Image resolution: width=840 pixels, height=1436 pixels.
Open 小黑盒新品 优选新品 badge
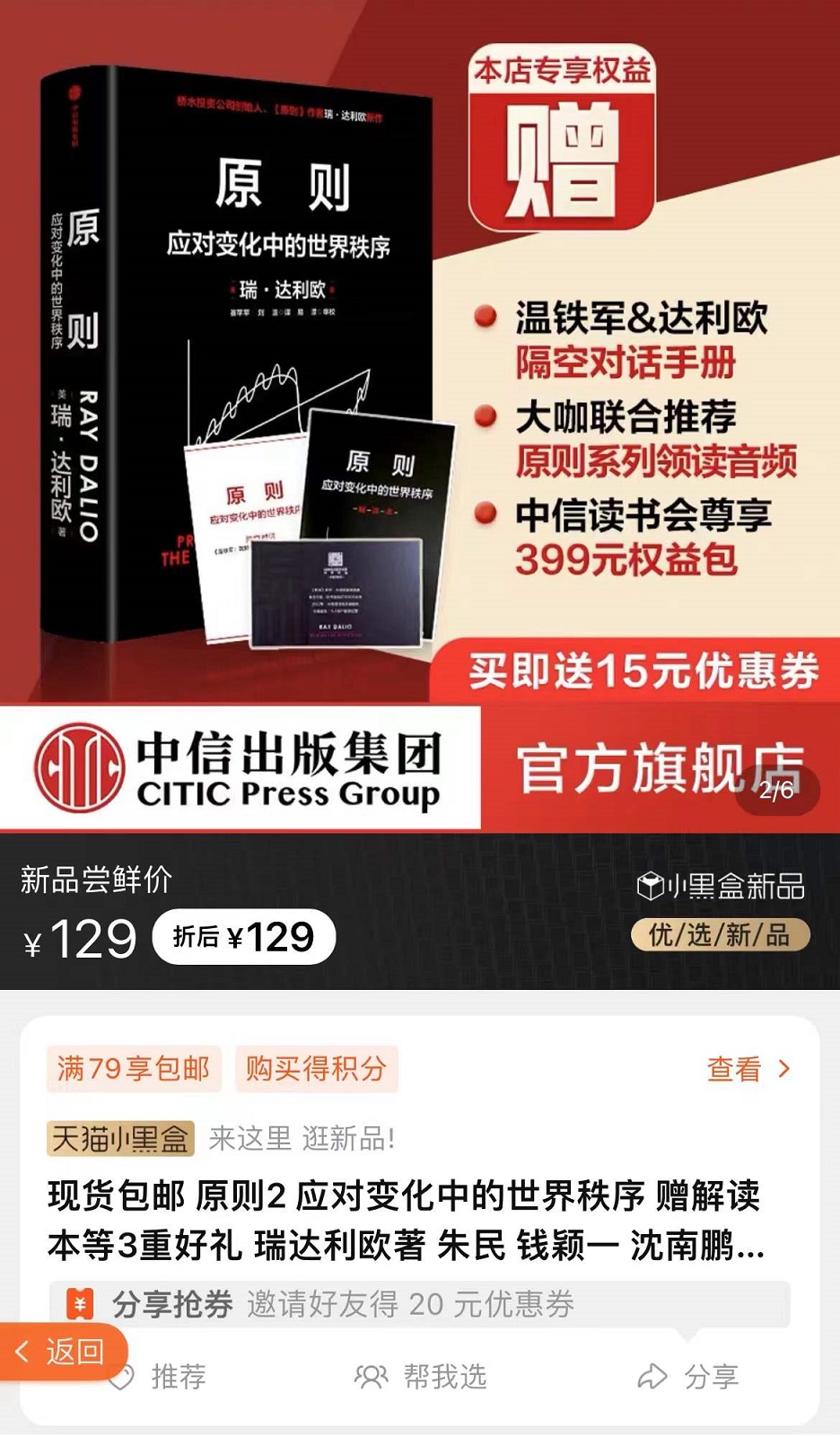(x=721, y=910)
